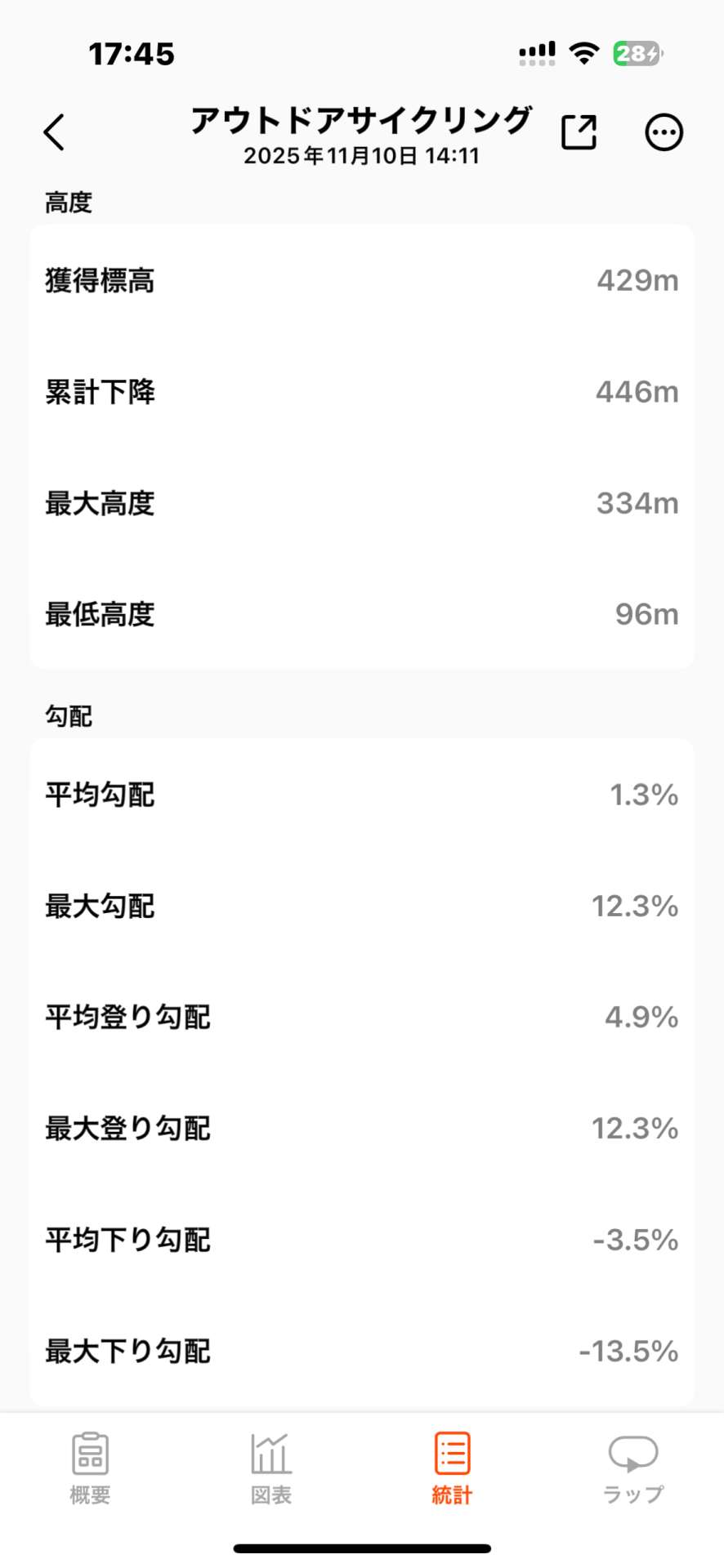The width and height of the screenshot is (724, 1568).
Task: Go back using the top-left arrow
Action: pos(54,132)
